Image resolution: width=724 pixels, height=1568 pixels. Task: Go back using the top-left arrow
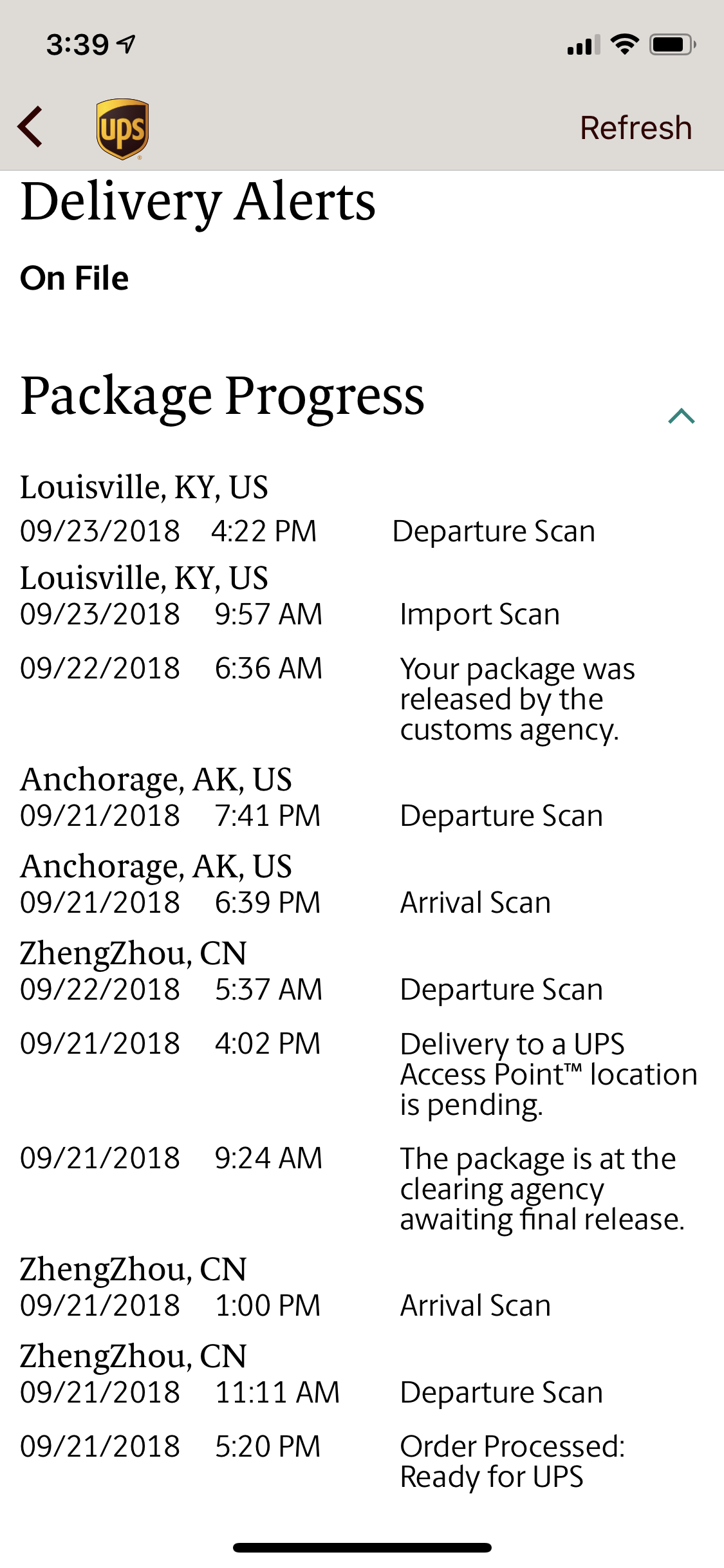point(30,127)
